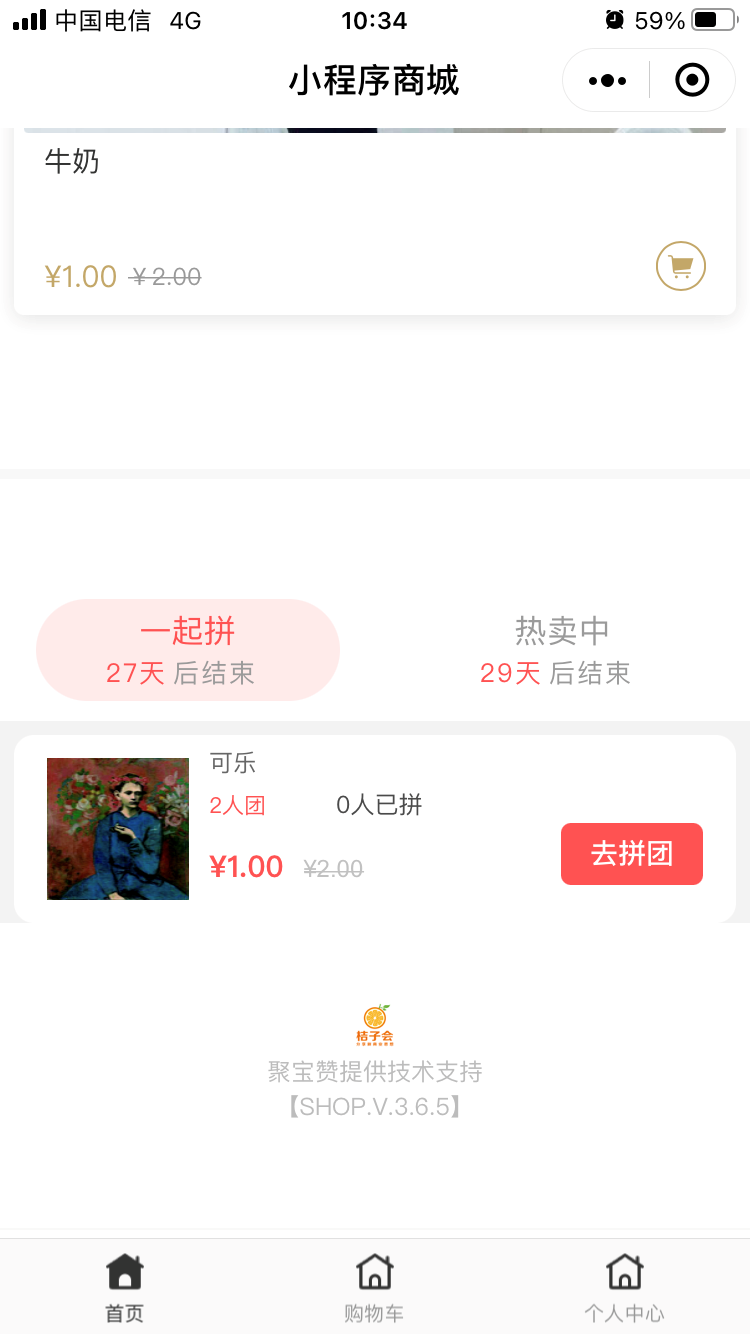Open the 可乐 group-buy product image
750x1334 pixels.
(x=118, y=829)
